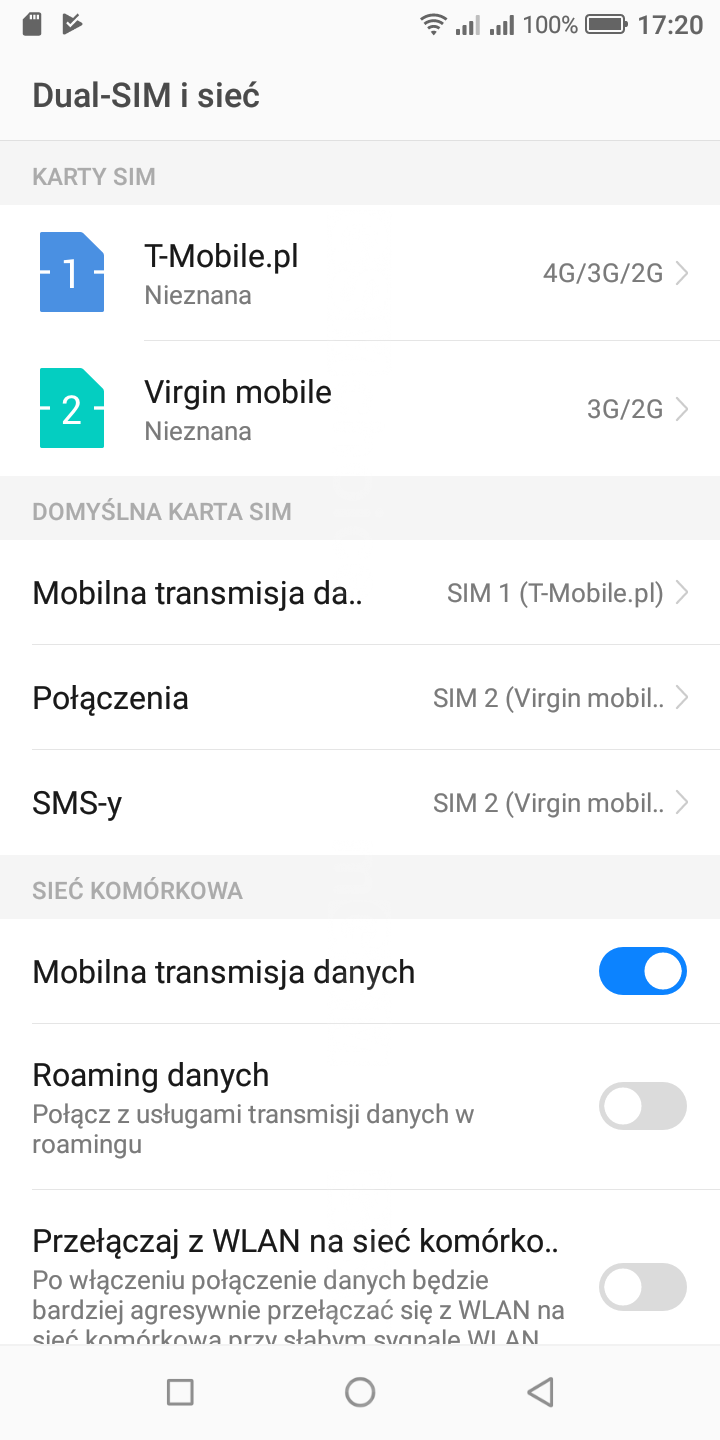Viewport: 720px width, 1440px height.
Task: Select default SIM for Połączenia
Action: click(x=360, y=698)
